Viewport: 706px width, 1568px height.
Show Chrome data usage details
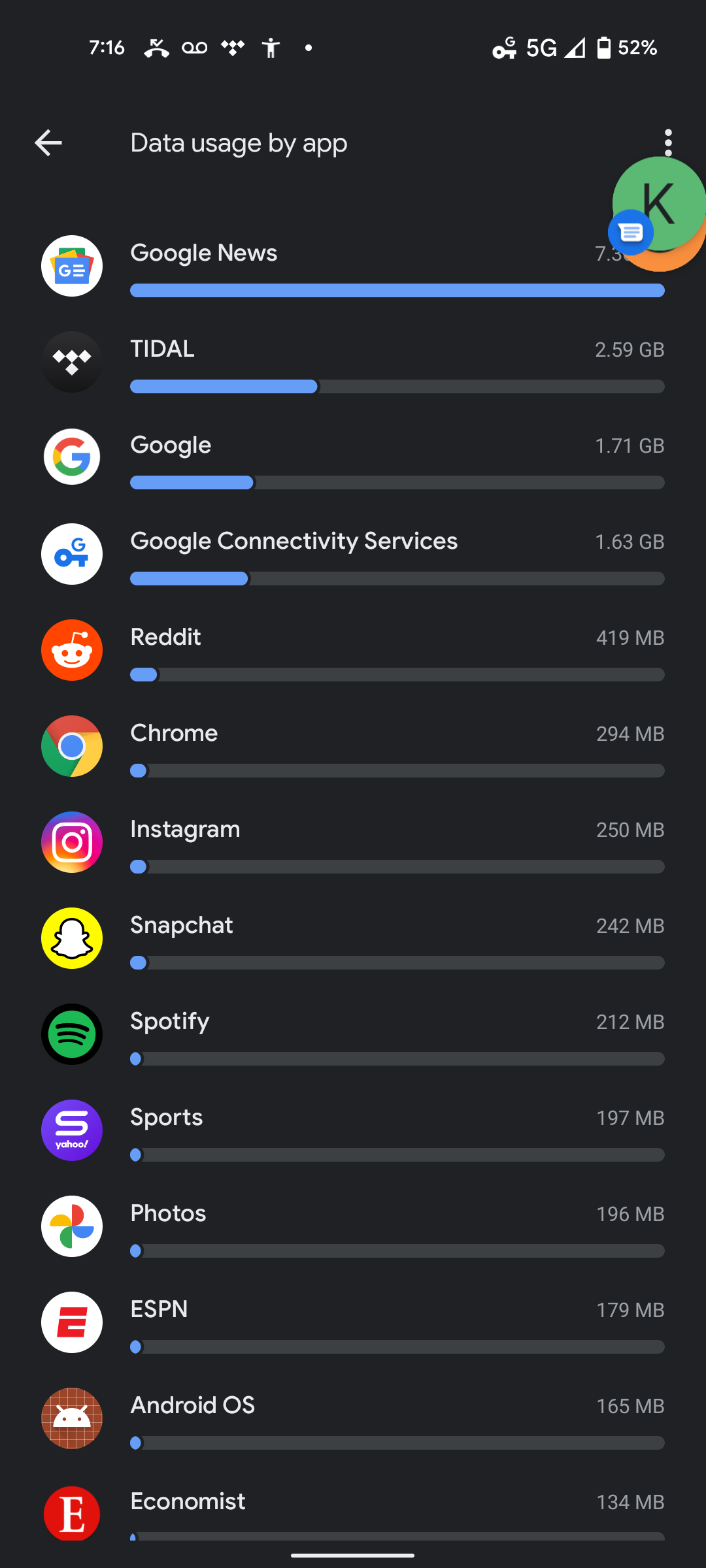(353, 746)
